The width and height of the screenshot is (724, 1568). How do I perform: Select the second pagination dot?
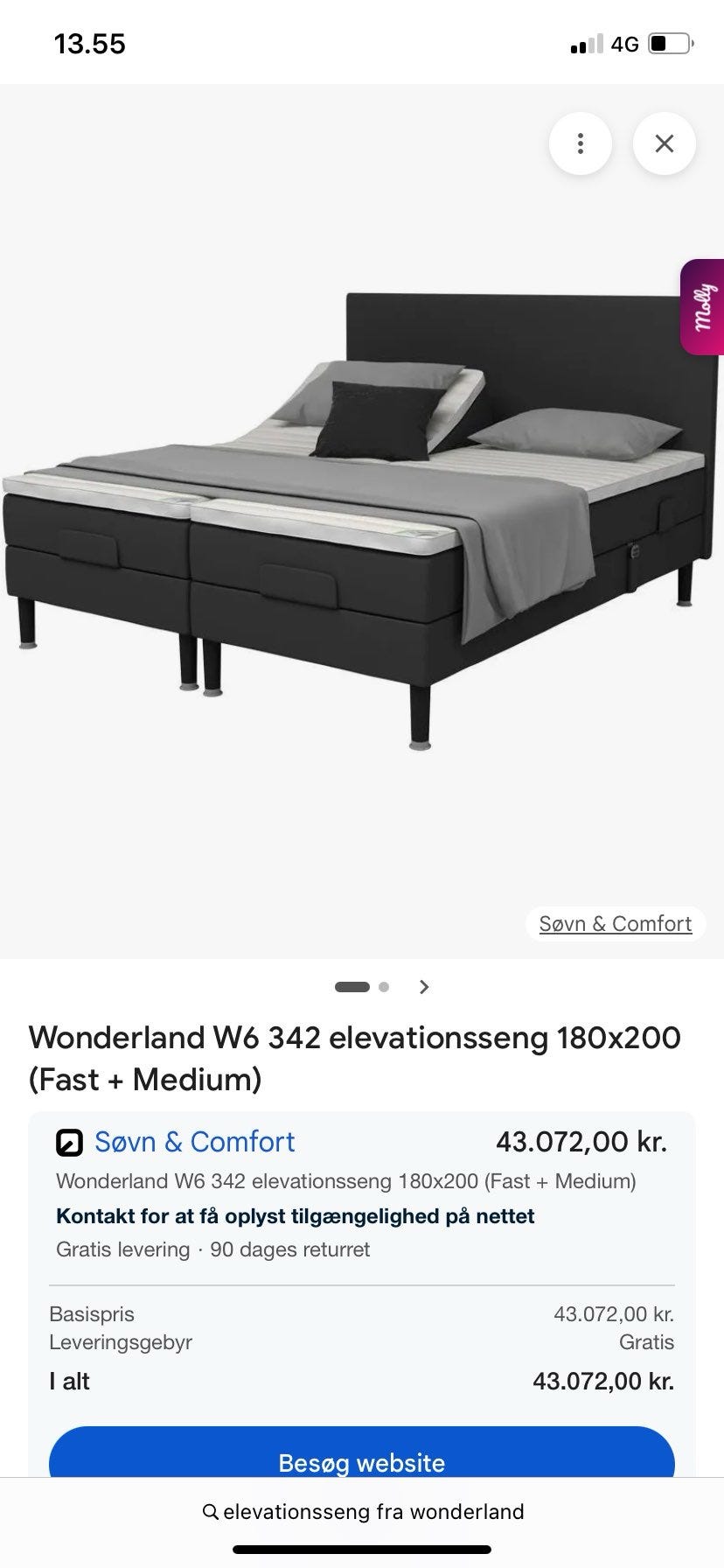(x=383, y=986)
